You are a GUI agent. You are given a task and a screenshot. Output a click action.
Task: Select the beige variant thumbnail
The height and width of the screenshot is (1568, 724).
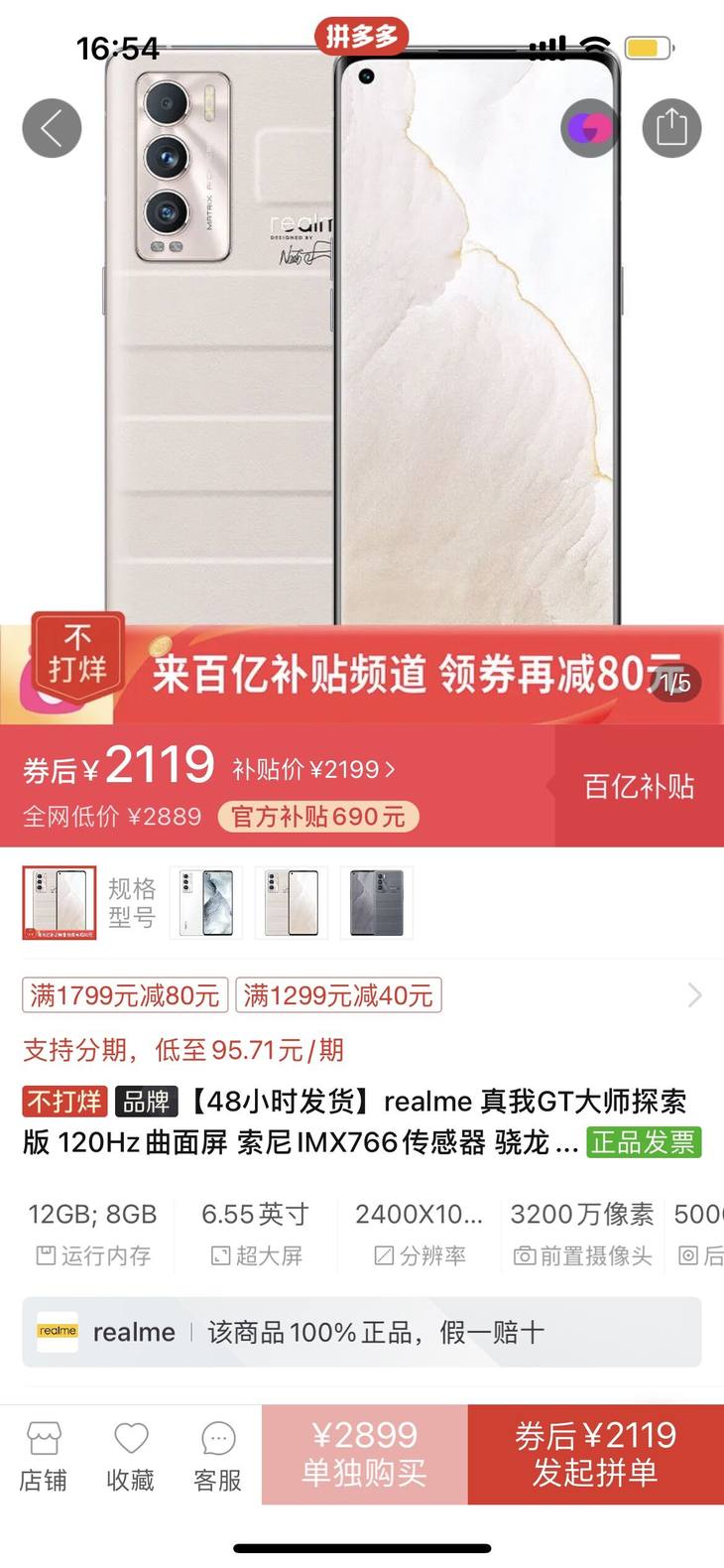click(x=292, y=902)
